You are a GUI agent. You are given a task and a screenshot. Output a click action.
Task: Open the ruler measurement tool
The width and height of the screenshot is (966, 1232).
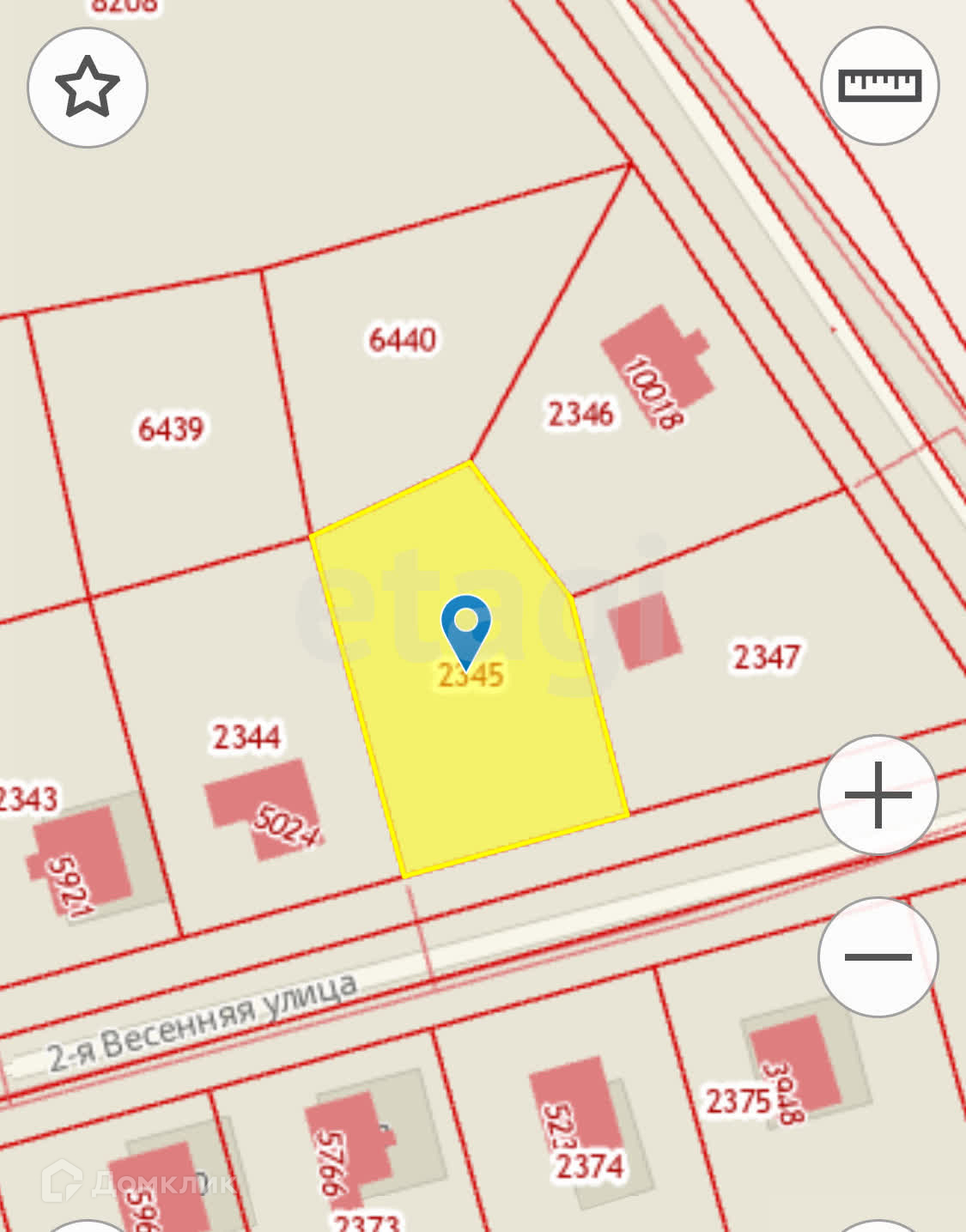click(x=879, y=86)
